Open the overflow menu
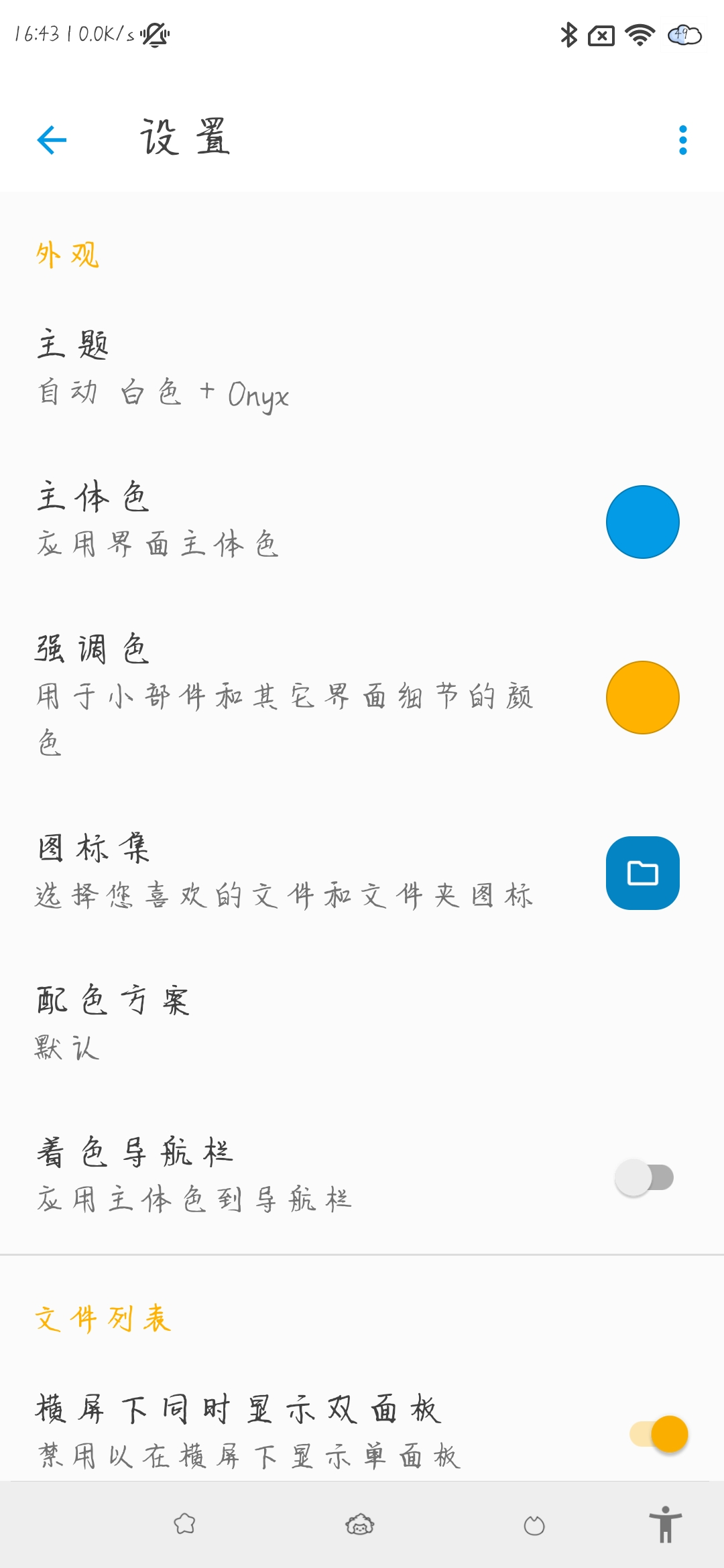 [x=682, y=140]
